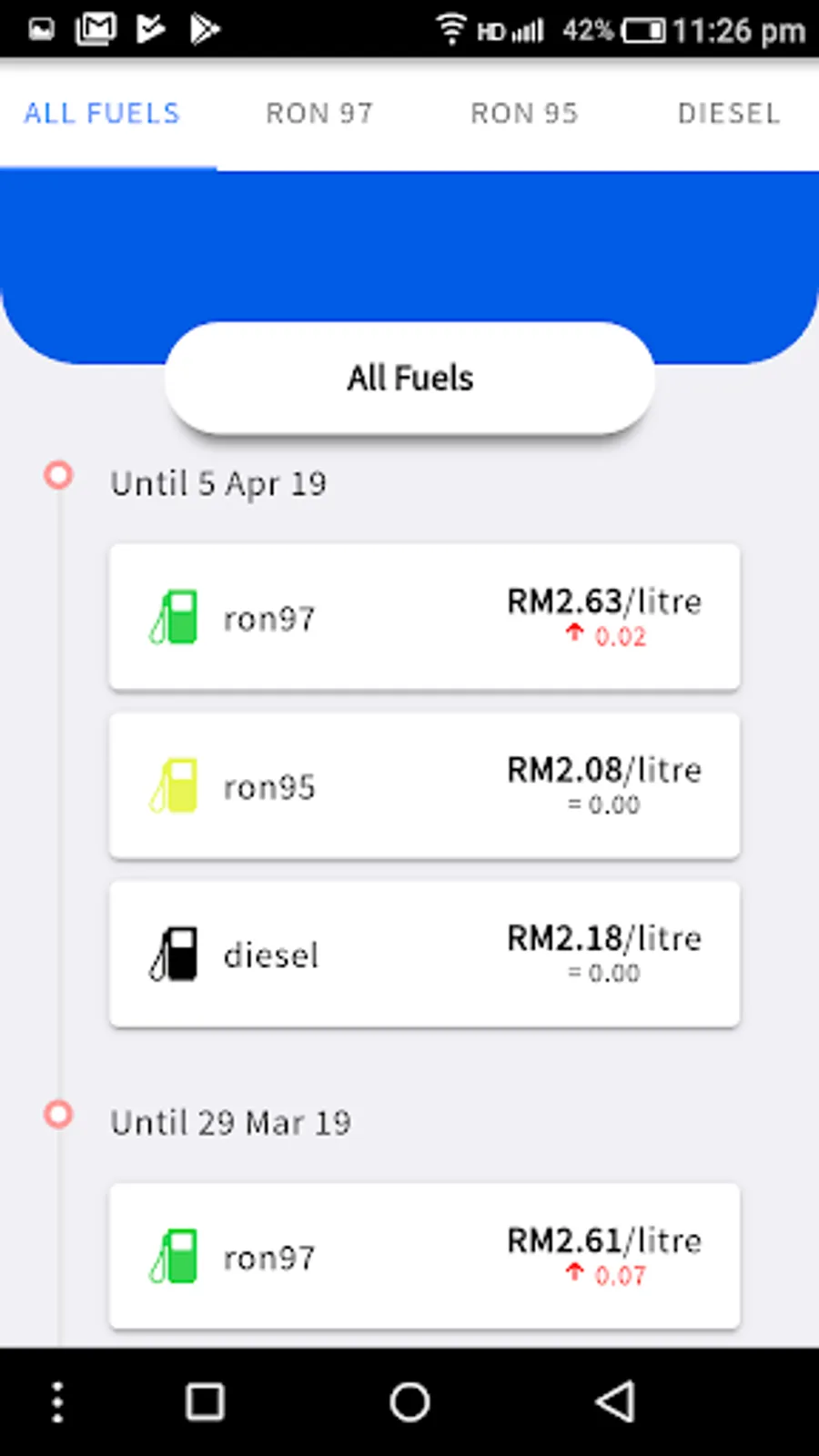
Task: Tap the All Fuels pill button
Action: [x=409, y=378]
